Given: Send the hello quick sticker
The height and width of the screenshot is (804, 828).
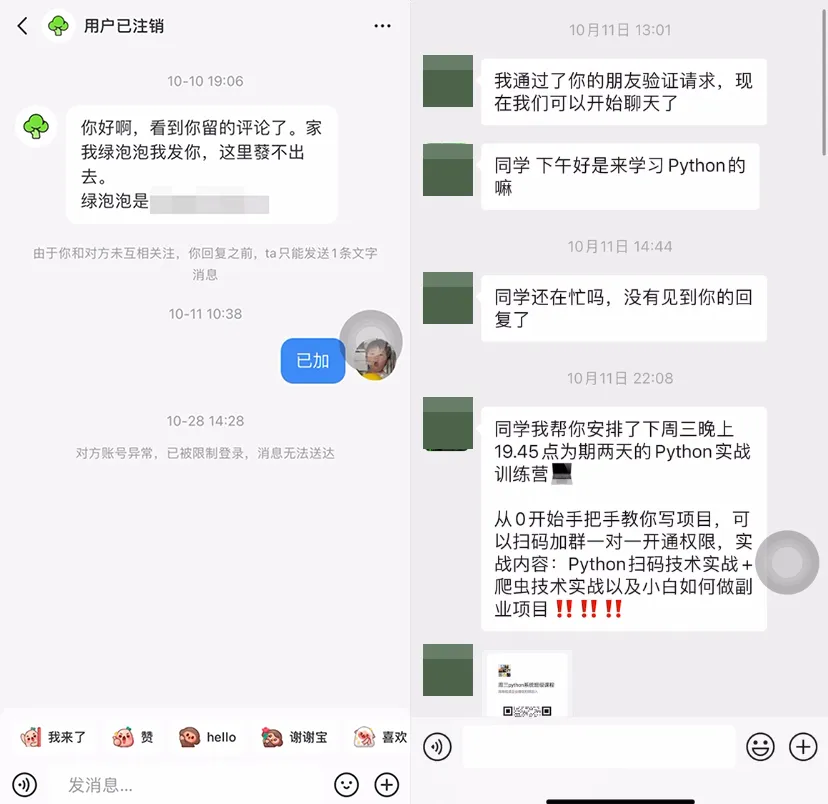Looking at the screenshot, I should [x=208, y=737].
